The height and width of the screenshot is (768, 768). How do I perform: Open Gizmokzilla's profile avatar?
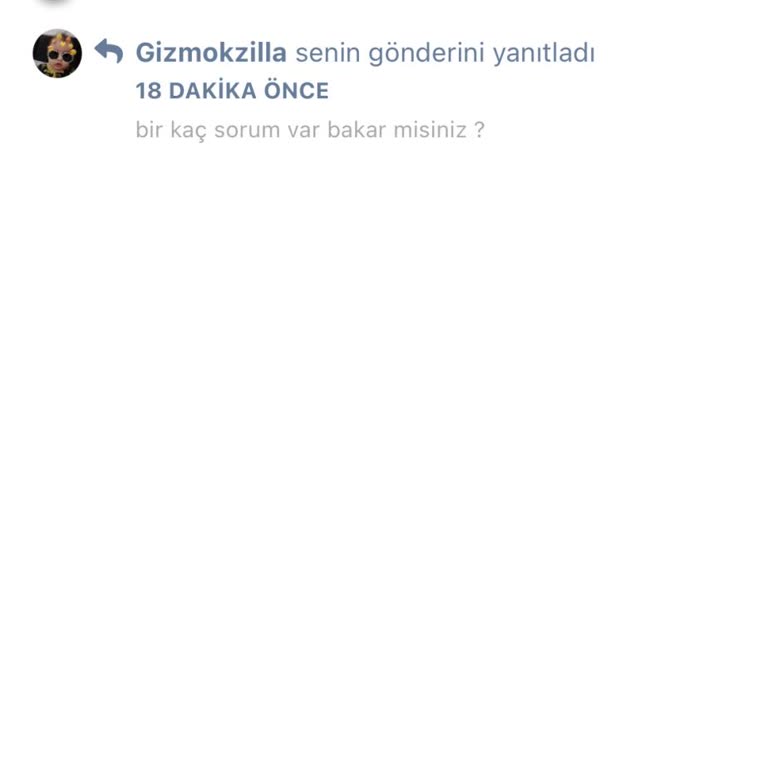[x=57, y=53]
